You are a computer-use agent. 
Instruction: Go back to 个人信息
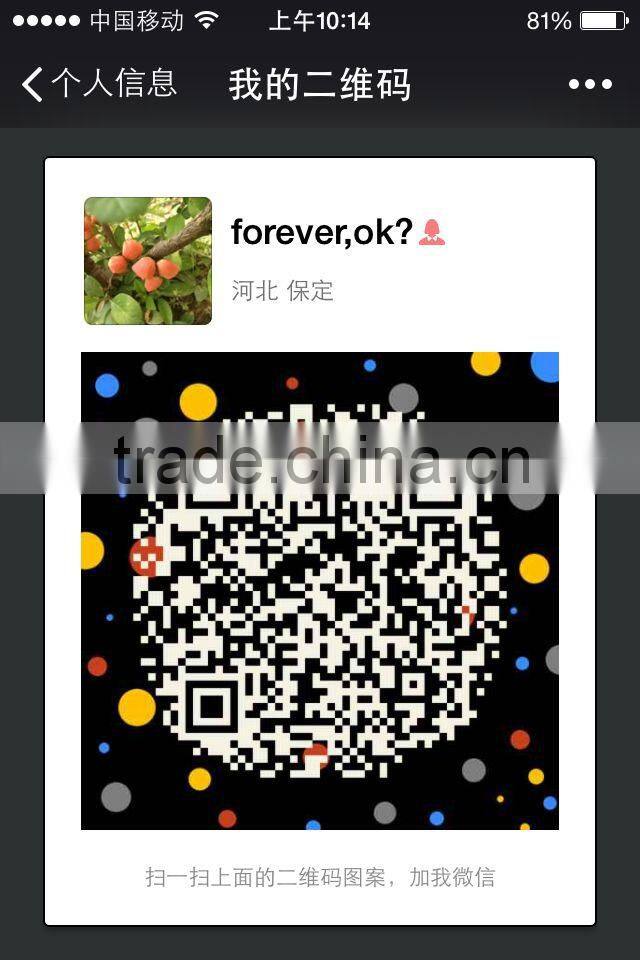coord(98,84)
